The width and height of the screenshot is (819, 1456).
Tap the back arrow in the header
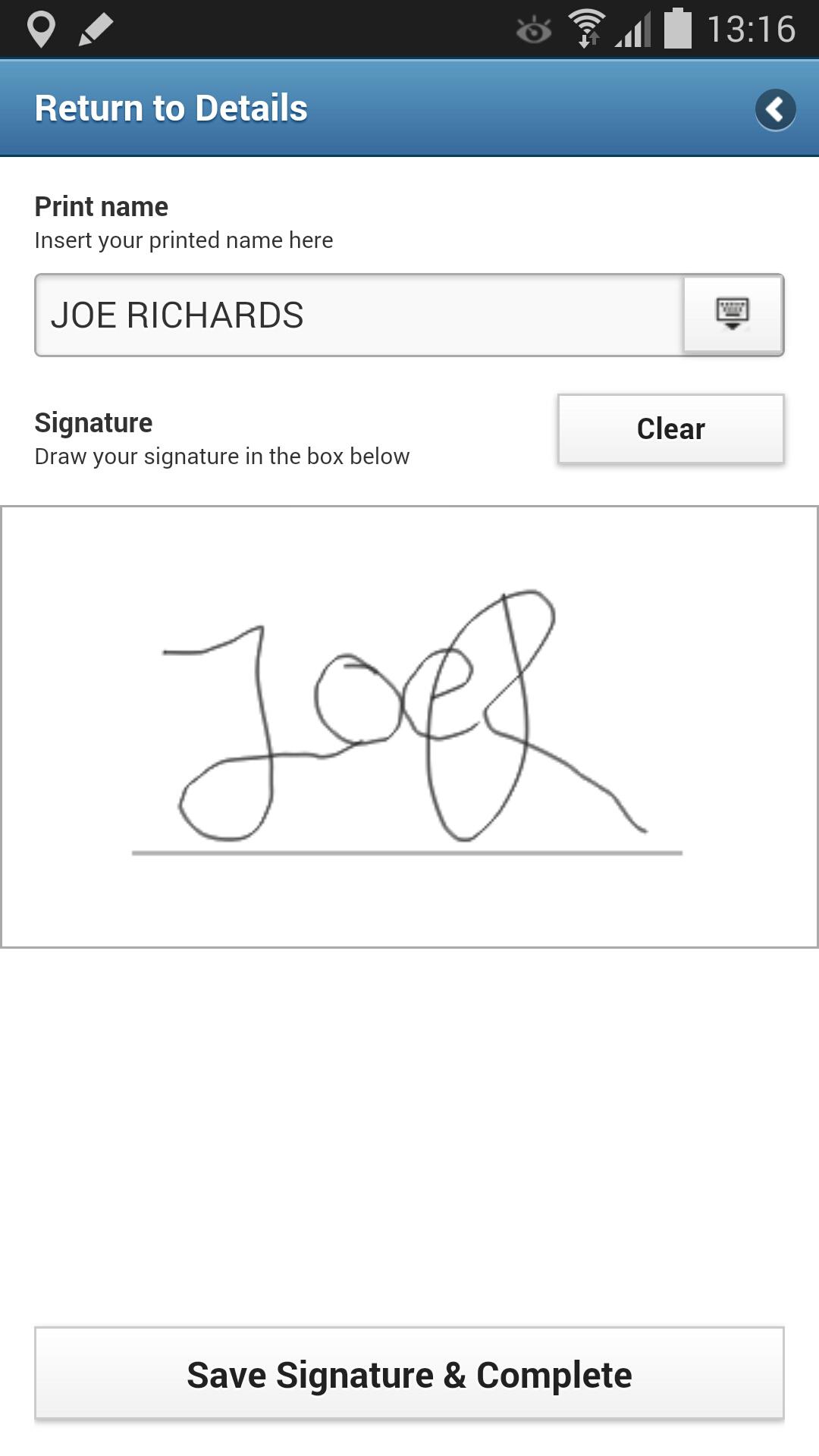point(775,110)
